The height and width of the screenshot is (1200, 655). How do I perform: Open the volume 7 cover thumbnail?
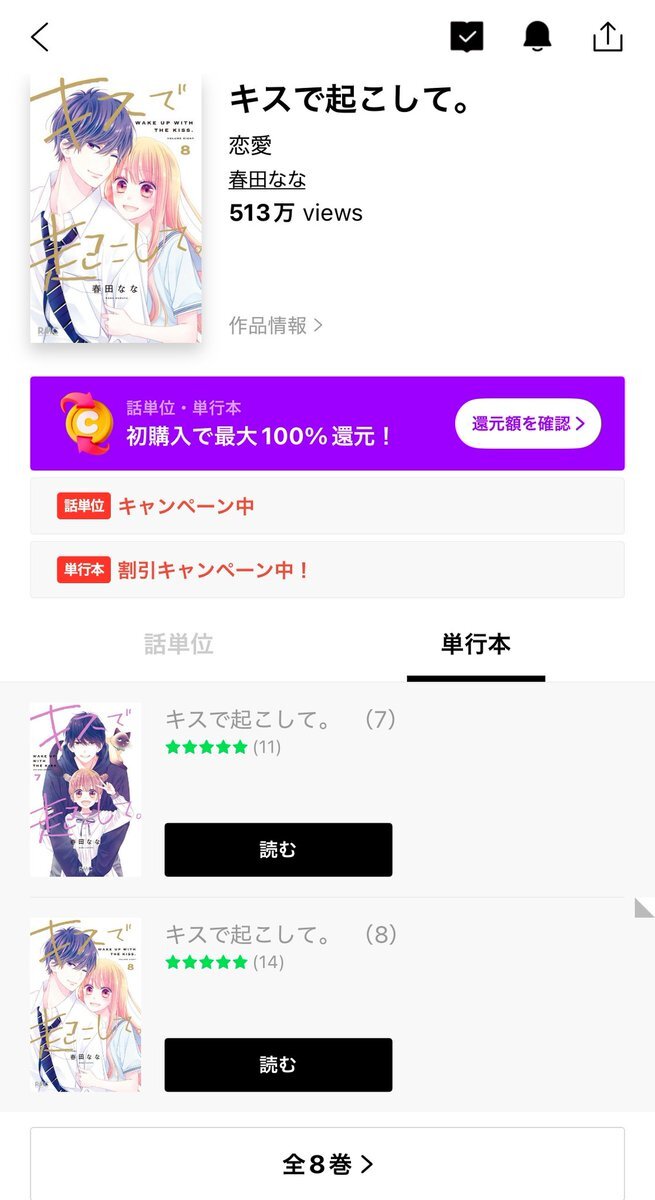86,790
